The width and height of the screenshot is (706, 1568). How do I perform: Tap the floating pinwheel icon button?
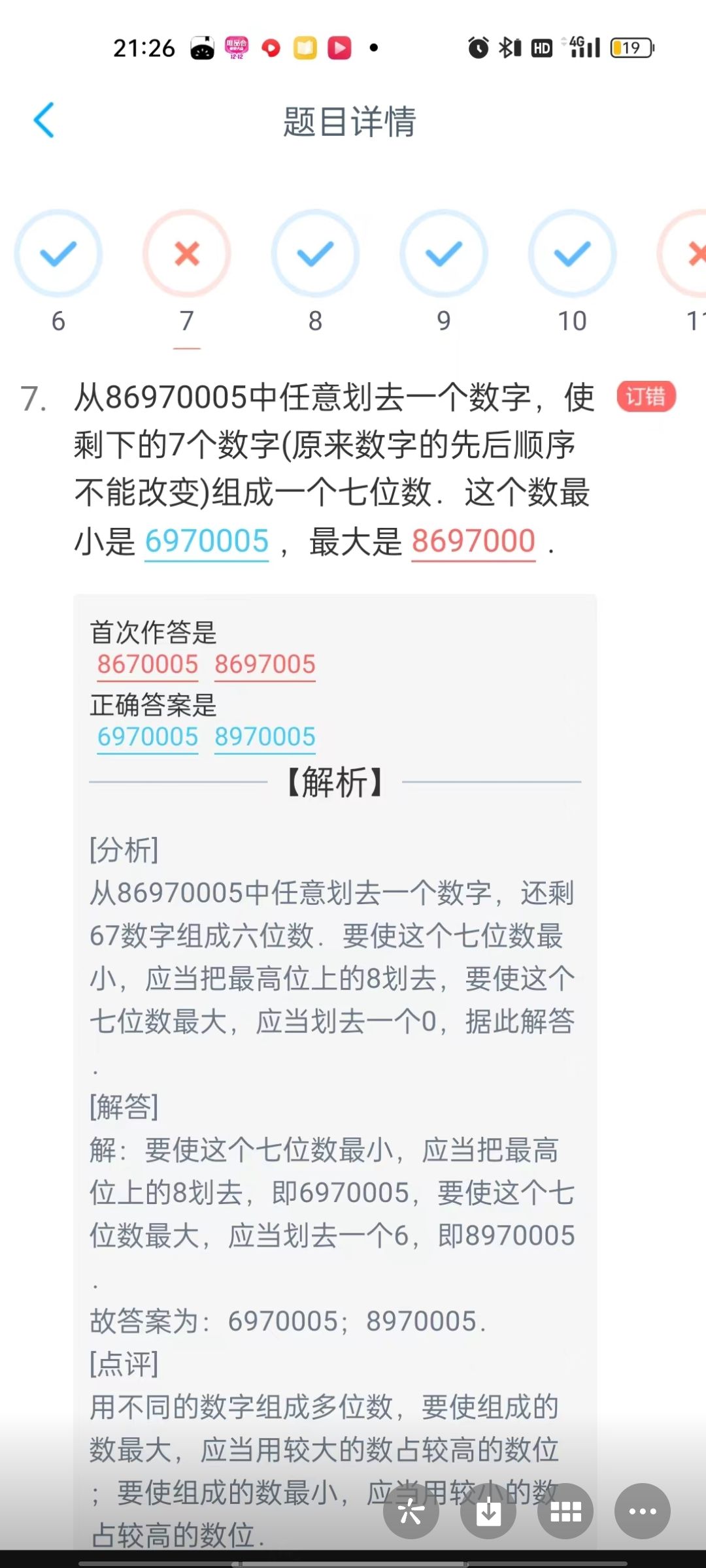coord(411,1511)
